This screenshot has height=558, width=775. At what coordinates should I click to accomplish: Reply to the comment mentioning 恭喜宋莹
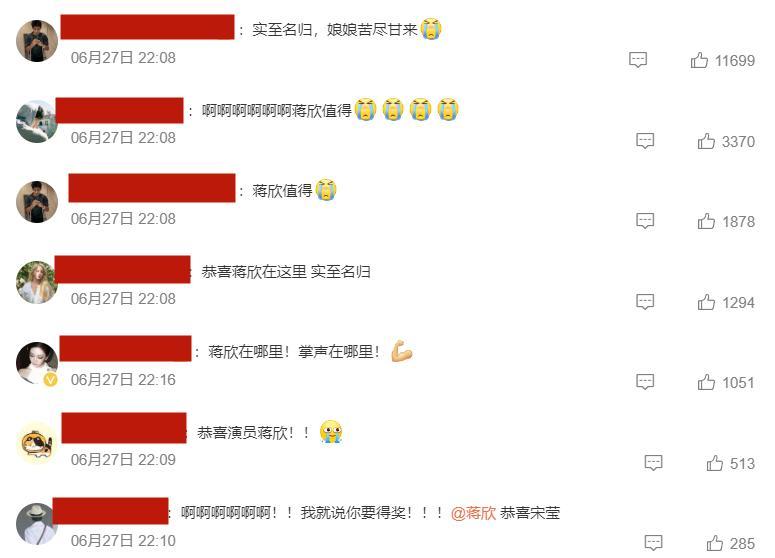point(653,544)
